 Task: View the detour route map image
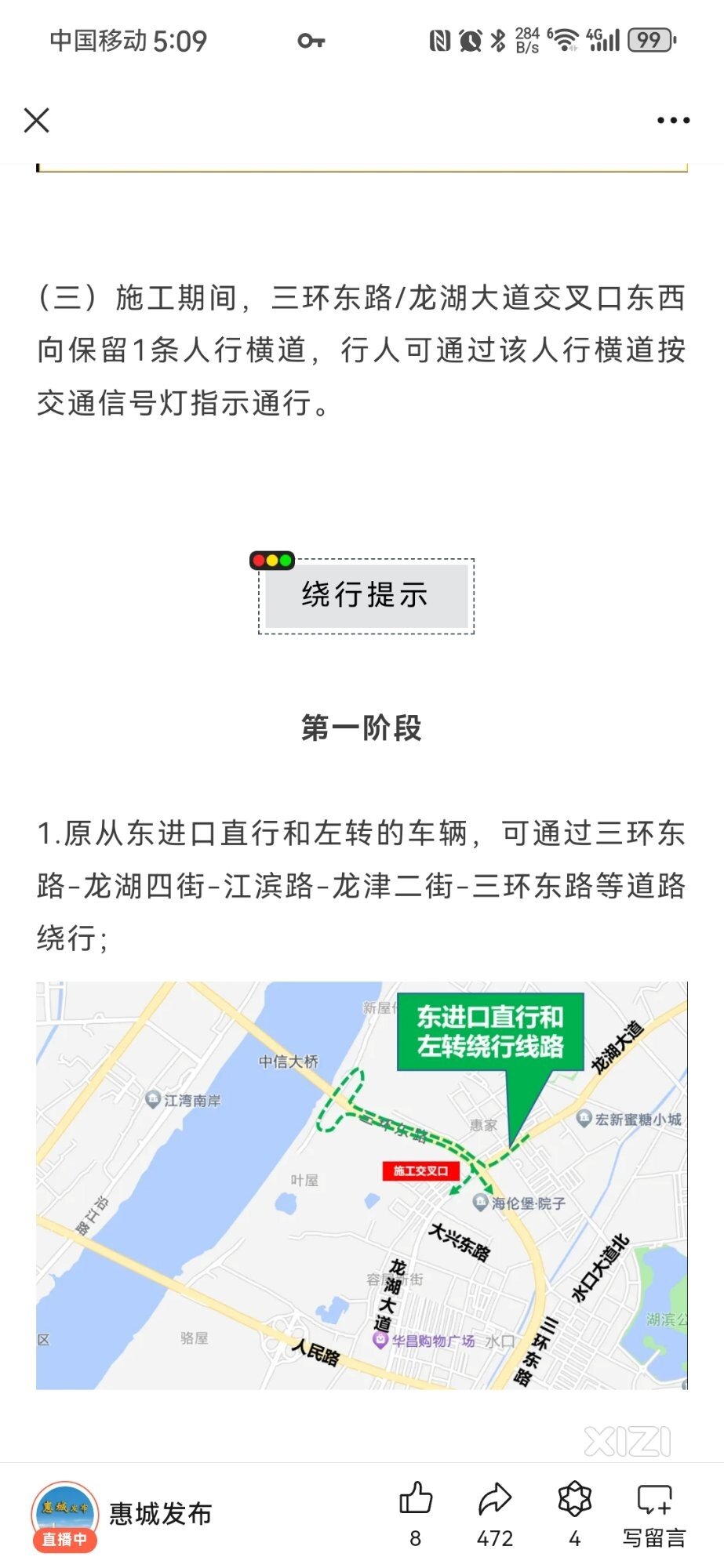coord(362,1185)
